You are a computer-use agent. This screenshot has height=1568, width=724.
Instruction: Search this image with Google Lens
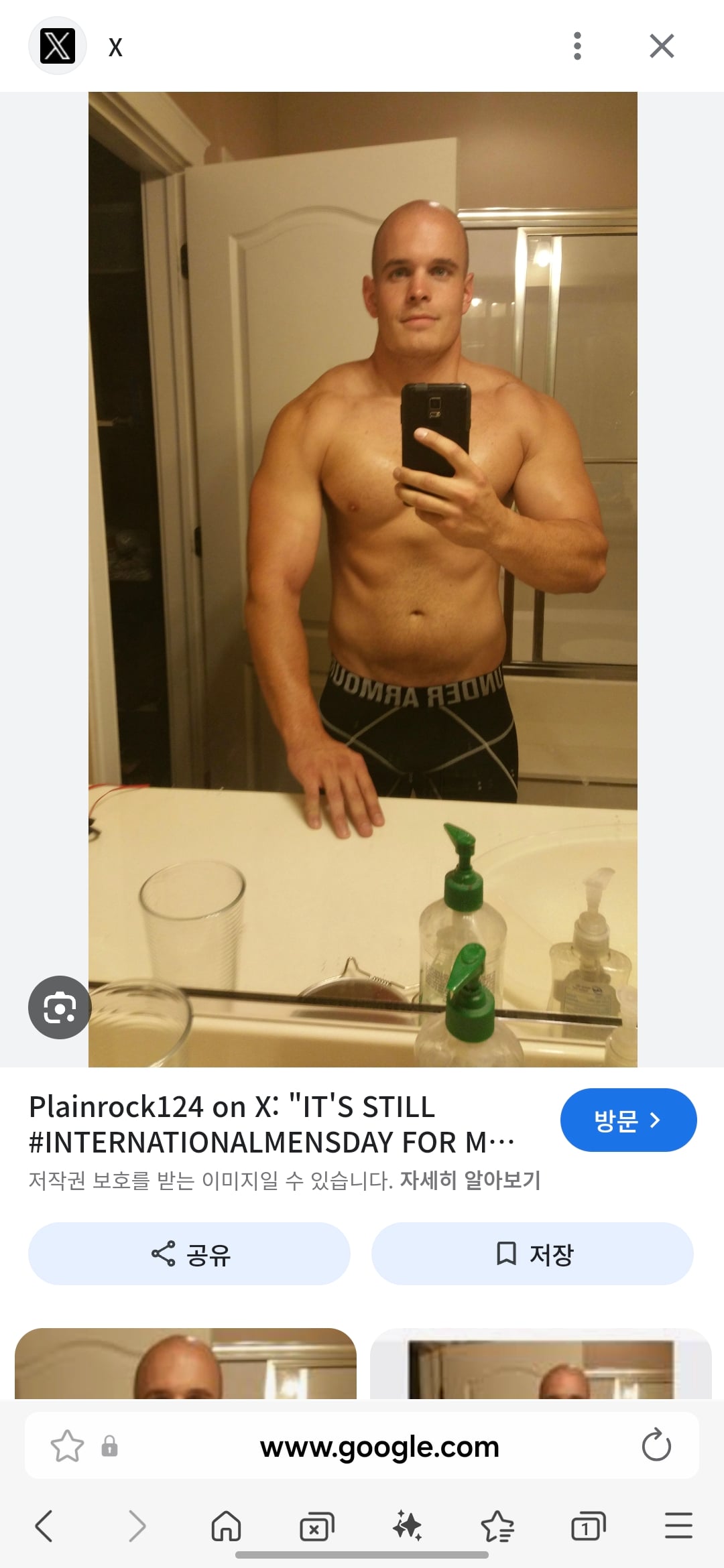coord(60,1007)
